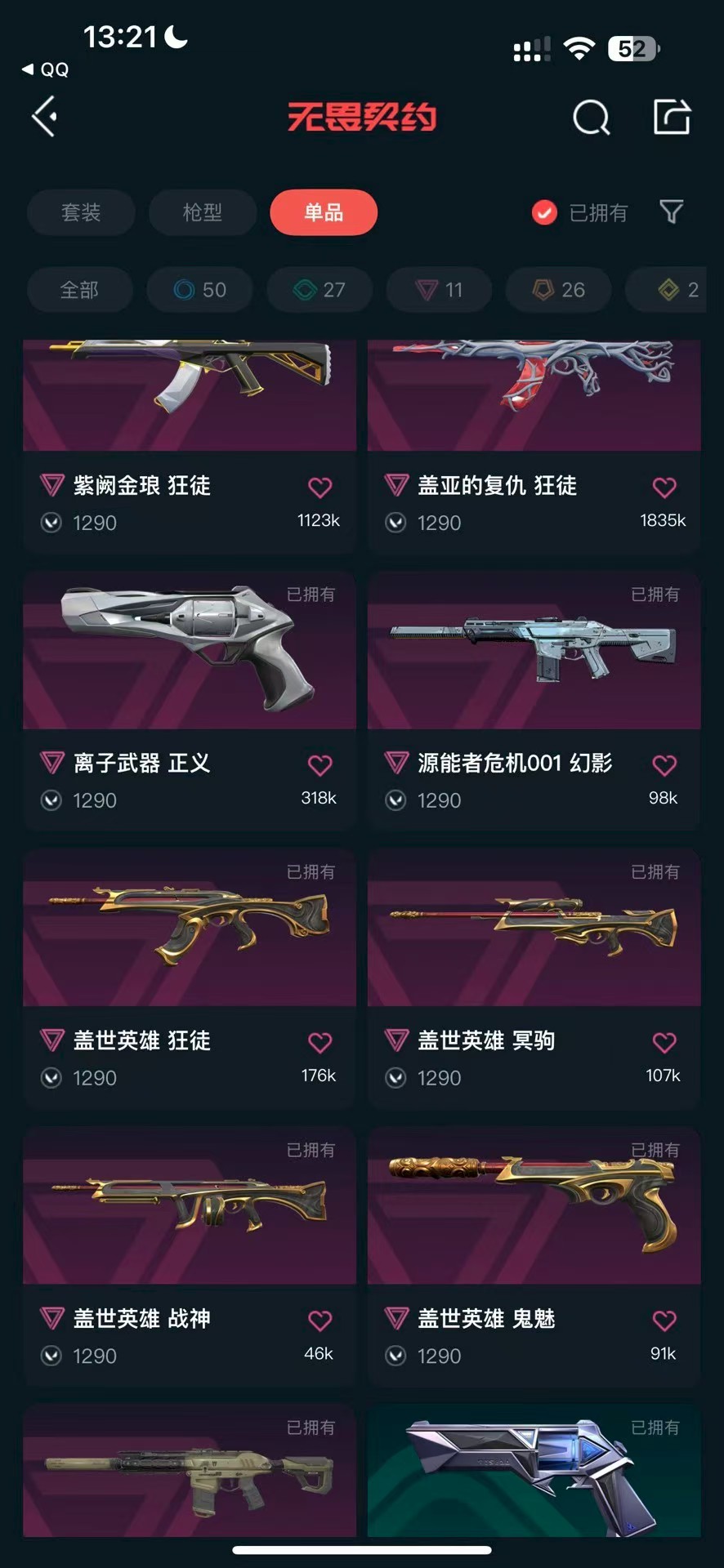The image size is (724, 1568).
Task: Like the 紫阙金琅 狂徒 skin
Action: (320, 488)
